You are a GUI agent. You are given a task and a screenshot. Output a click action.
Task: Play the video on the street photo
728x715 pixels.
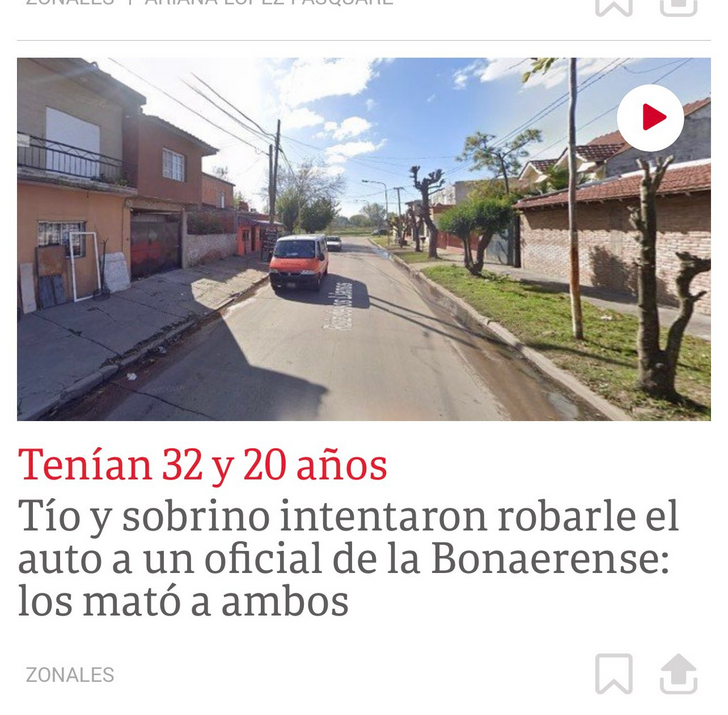(650, 118)
